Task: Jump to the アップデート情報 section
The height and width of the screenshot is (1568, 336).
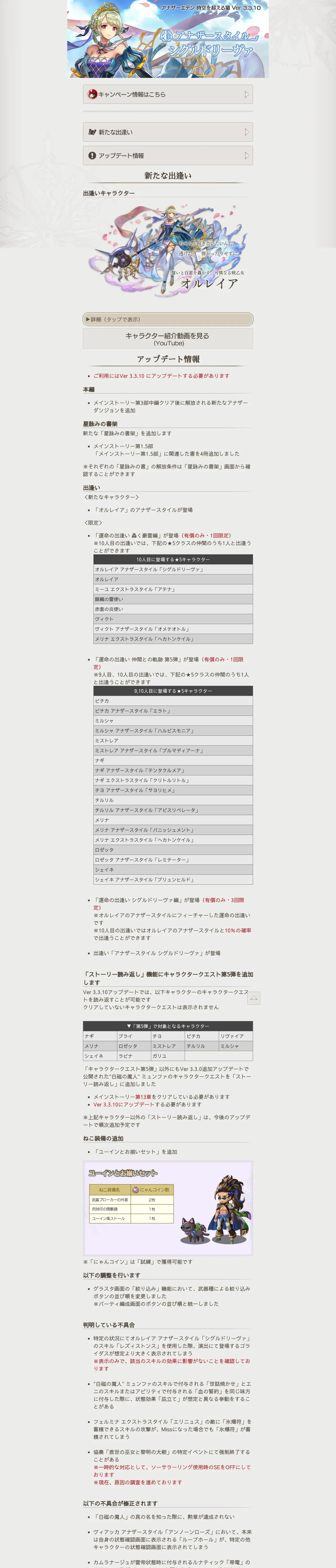Action: point(168,156)
